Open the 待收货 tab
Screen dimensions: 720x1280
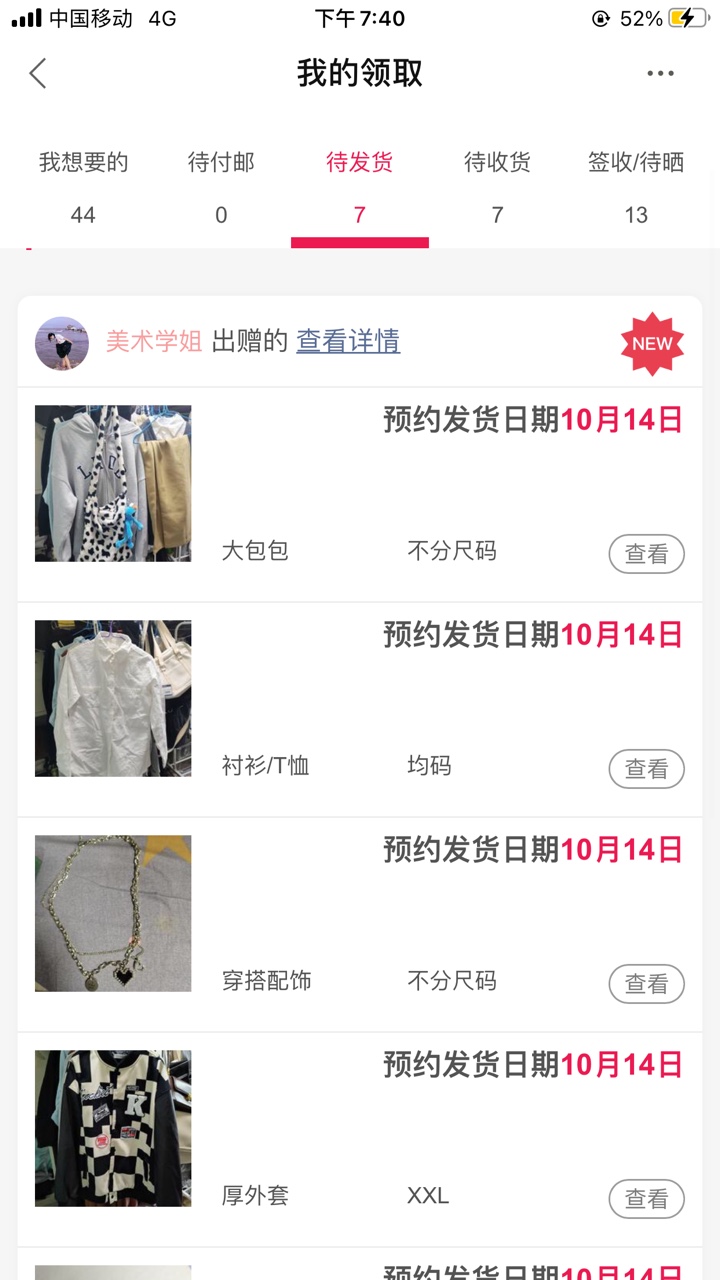(497, 186)
